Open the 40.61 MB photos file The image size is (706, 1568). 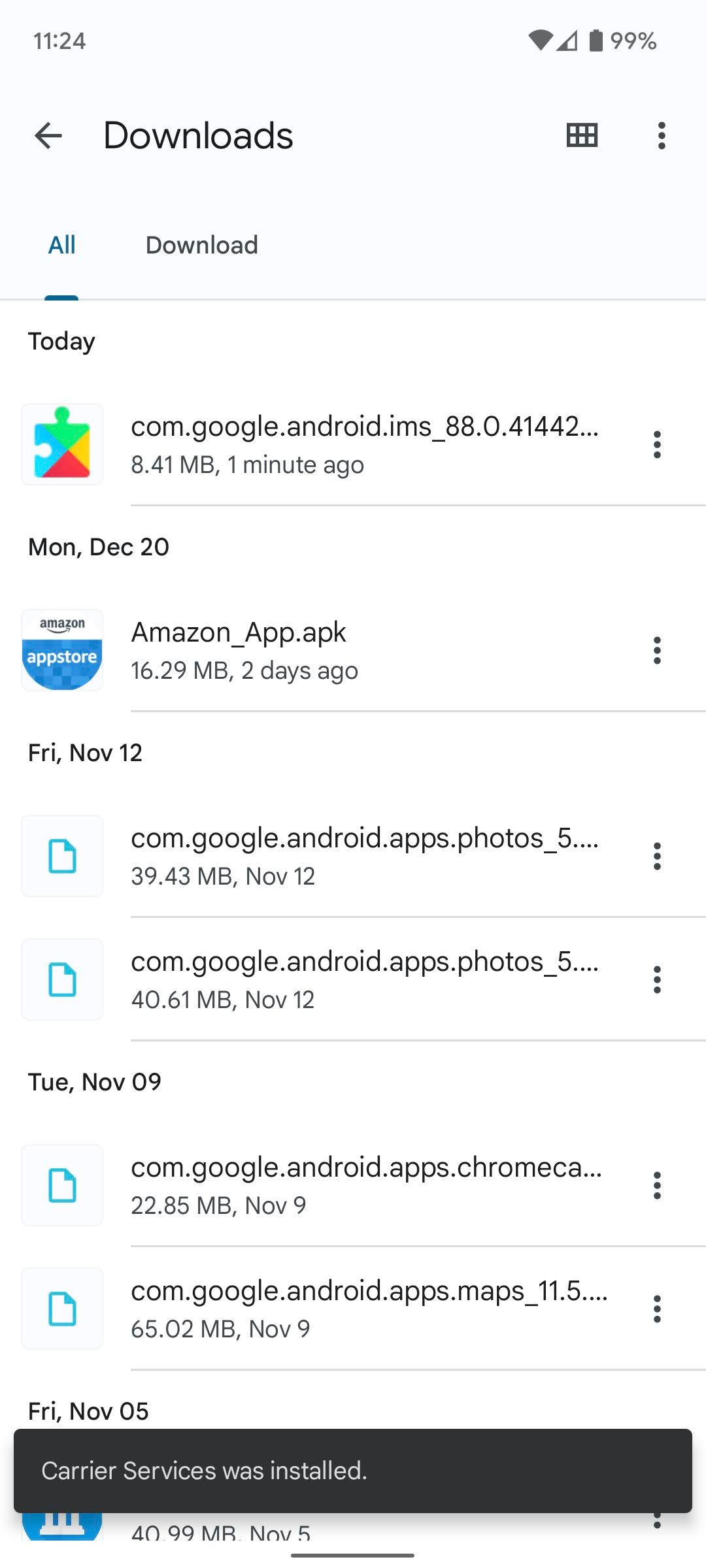click(x=363, y=979)
